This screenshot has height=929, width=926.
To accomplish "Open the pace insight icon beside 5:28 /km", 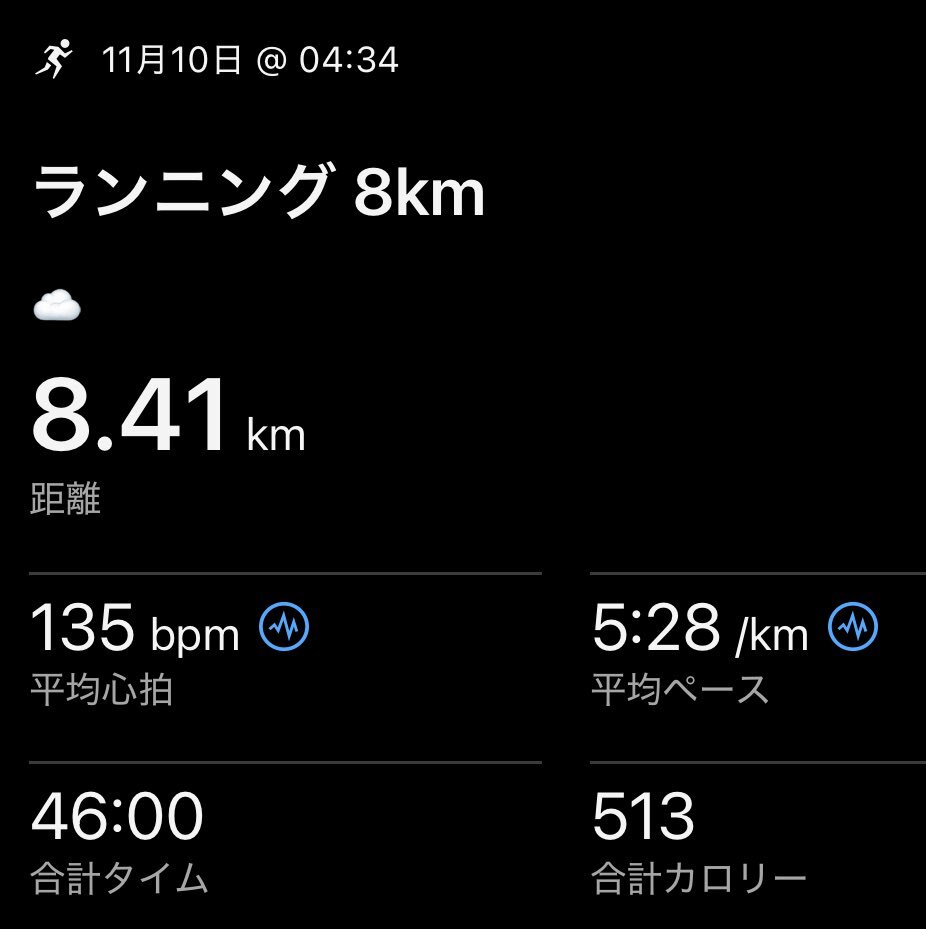I will point(853,628).
